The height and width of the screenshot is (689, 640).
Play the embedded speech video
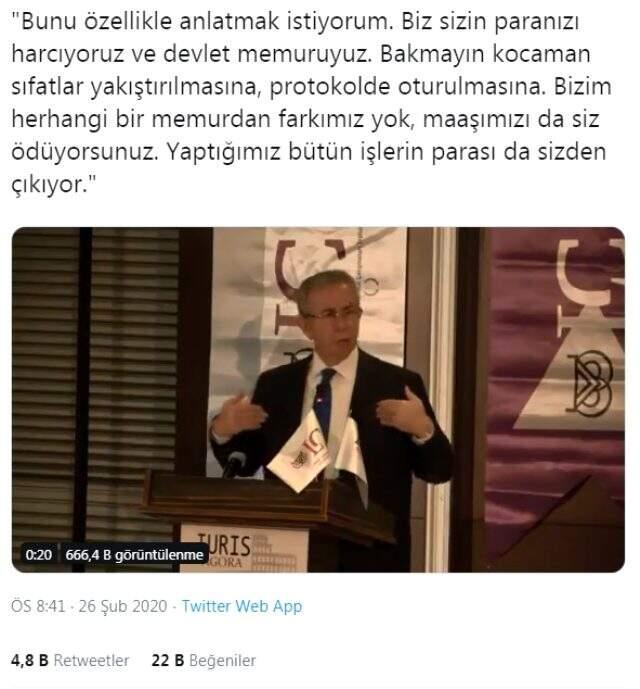[318, 400]
